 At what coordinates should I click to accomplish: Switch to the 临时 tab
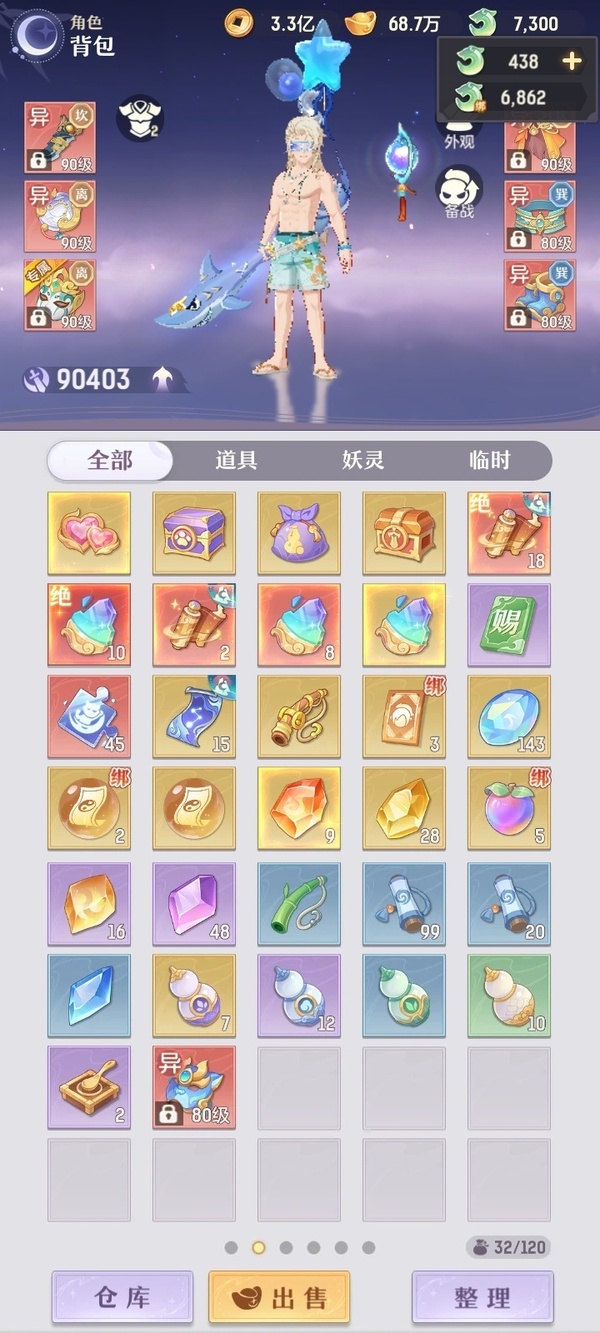(x=489, y=460)
